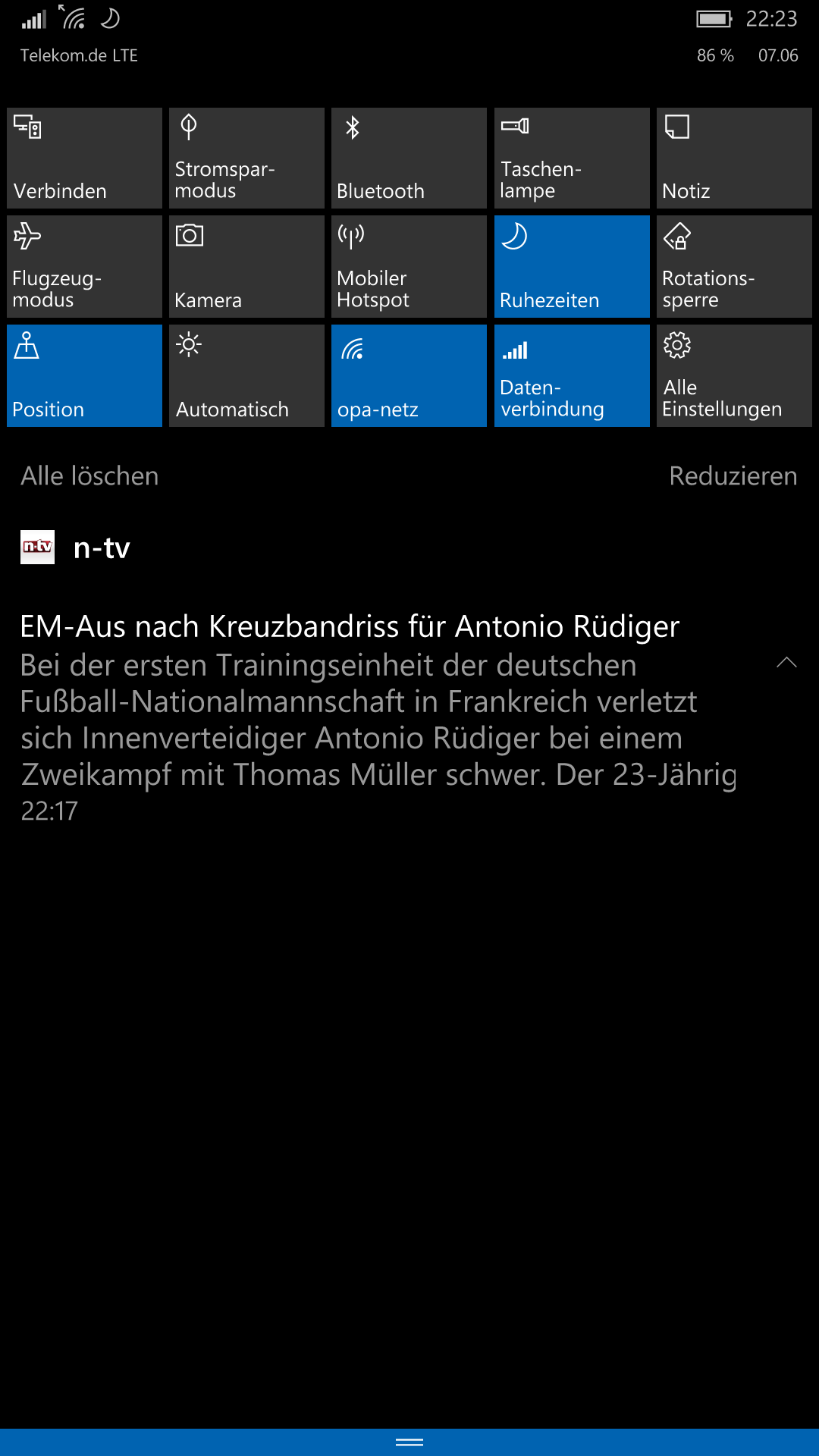Image resolution: width=819 pixels, height=1456 pixels.
Task: Tap the bottom handle to close the action center
Action: 409,1442
